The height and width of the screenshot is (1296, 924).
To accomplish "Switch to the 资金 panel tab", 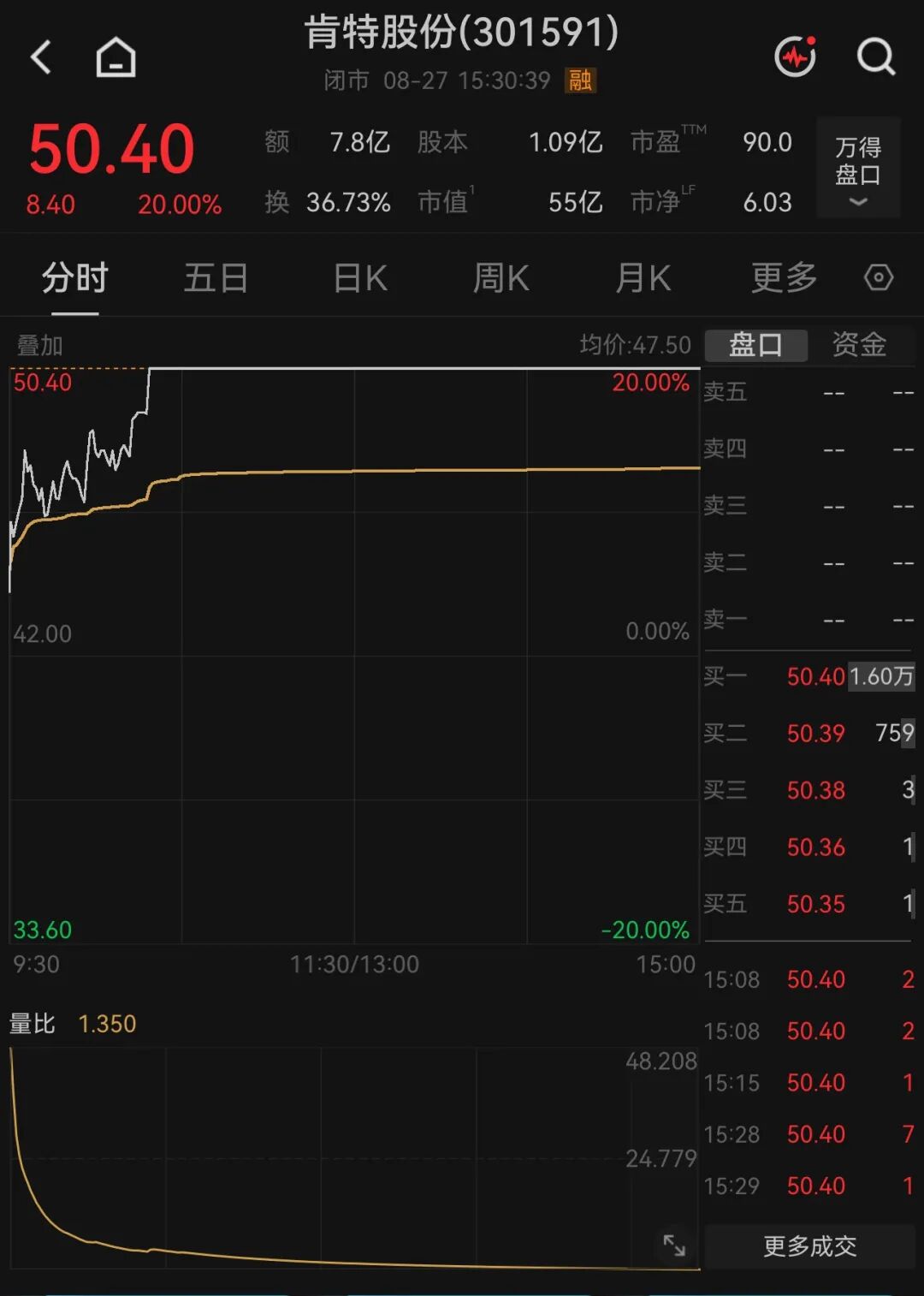I will (x=859, y=345).
